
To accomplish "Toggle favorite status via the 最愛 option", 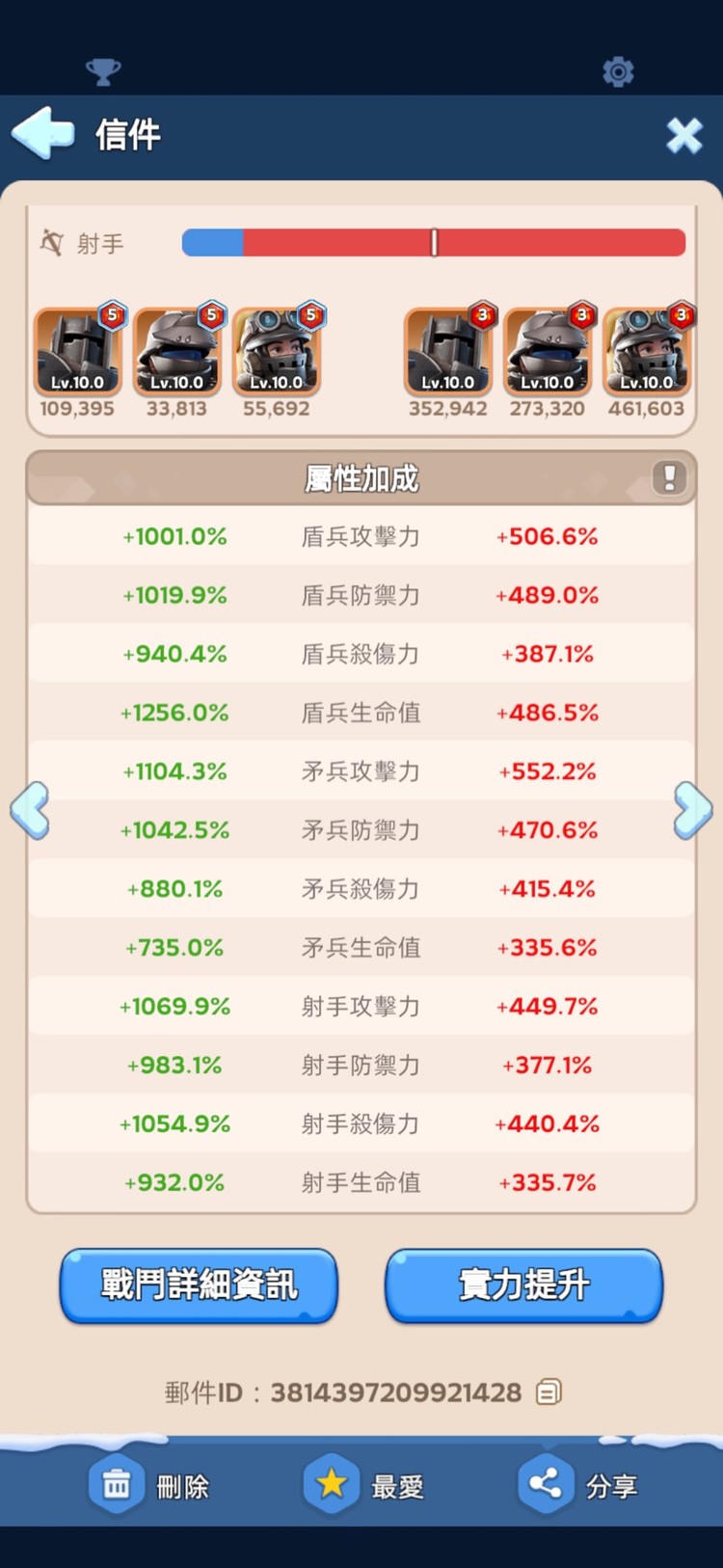I will click(x=395, y=1486).
